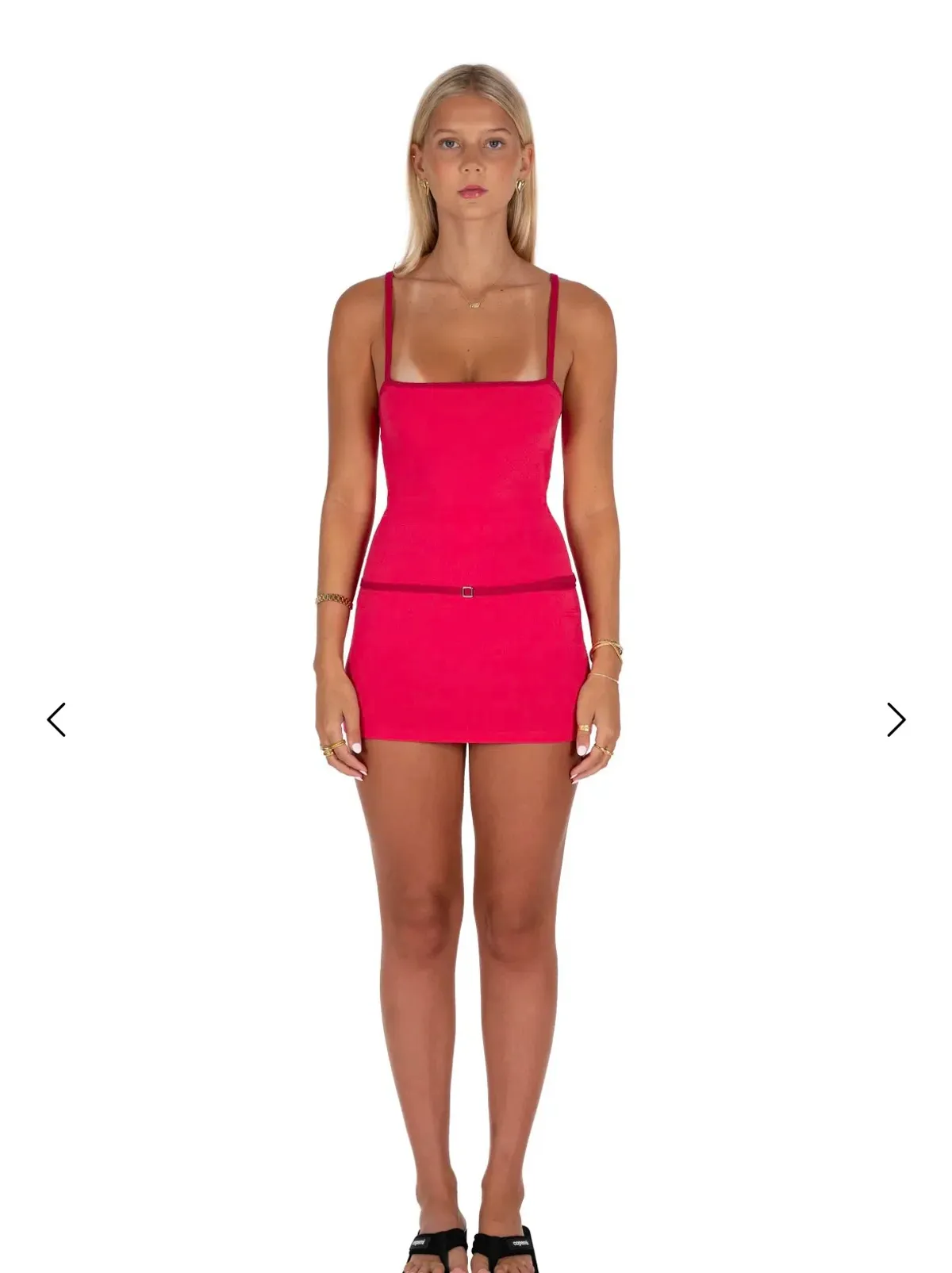
Task: Go to the previous product image
Action: point(56,719)
